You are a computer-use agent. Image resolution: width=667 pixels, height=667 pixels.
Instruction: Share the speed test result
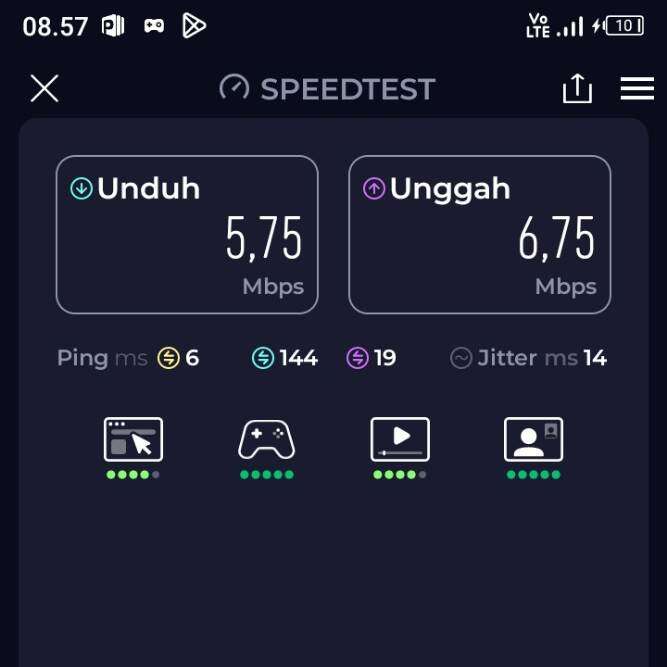tap(577, 89)
